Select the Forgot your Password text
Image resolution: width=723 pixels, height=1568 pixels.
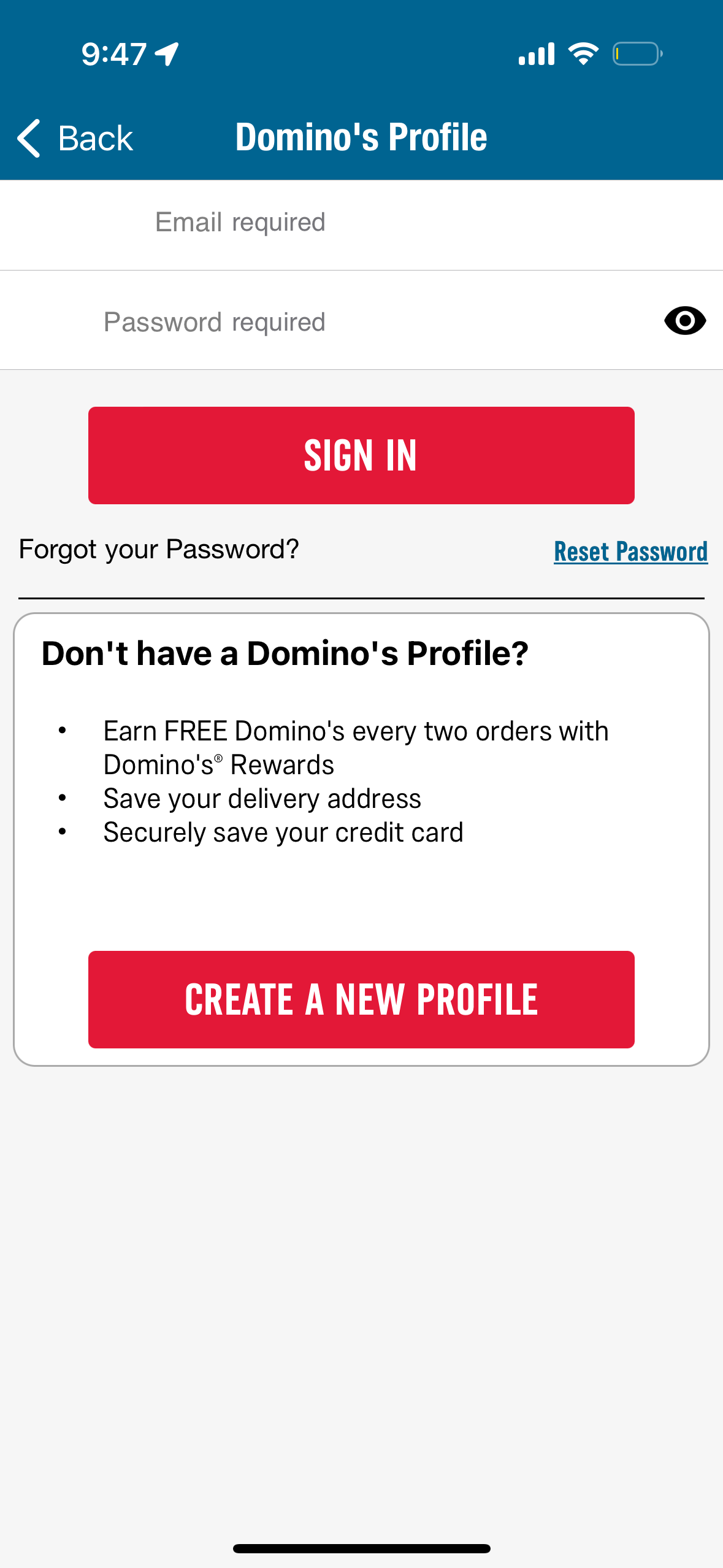[158, 548]
